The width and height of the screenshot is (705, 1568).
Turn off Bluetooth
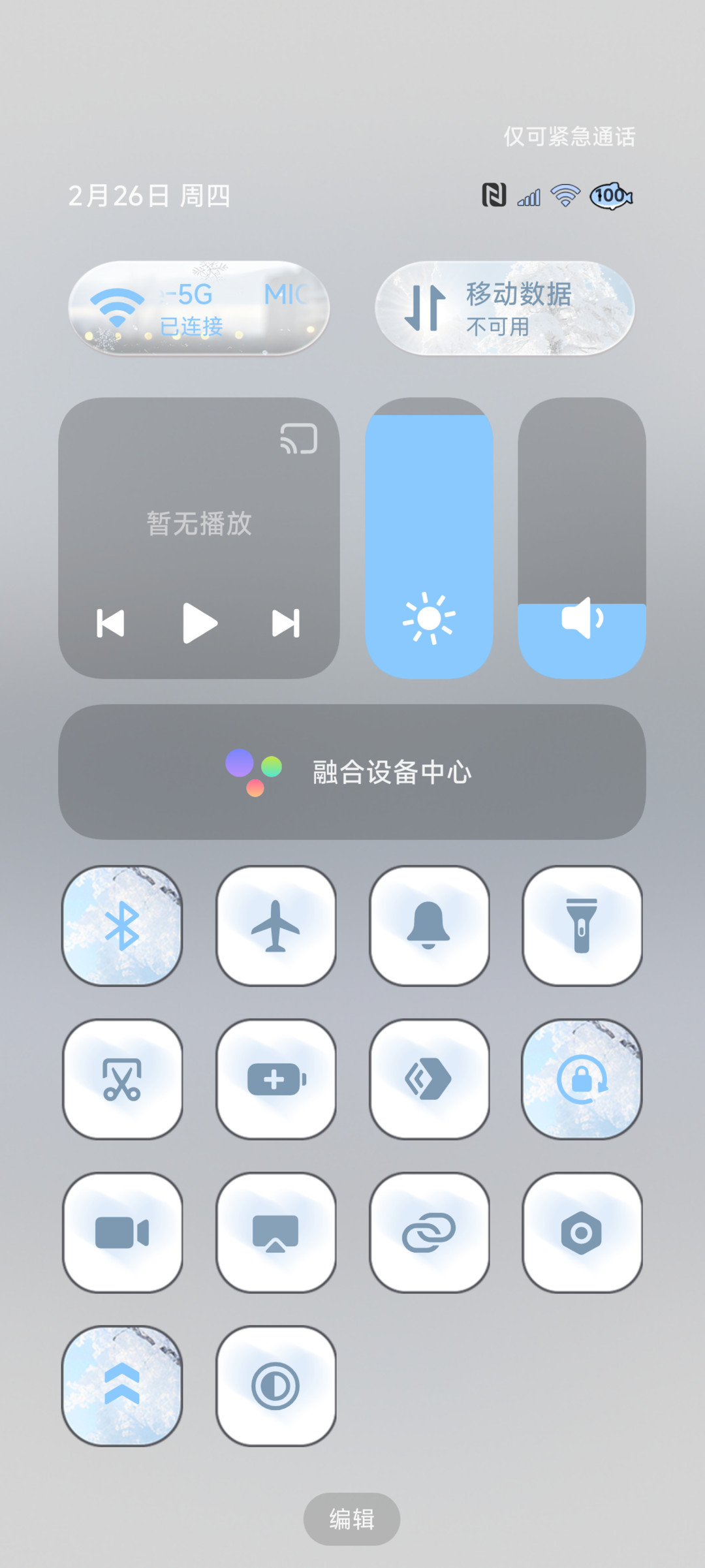(122, 926)
